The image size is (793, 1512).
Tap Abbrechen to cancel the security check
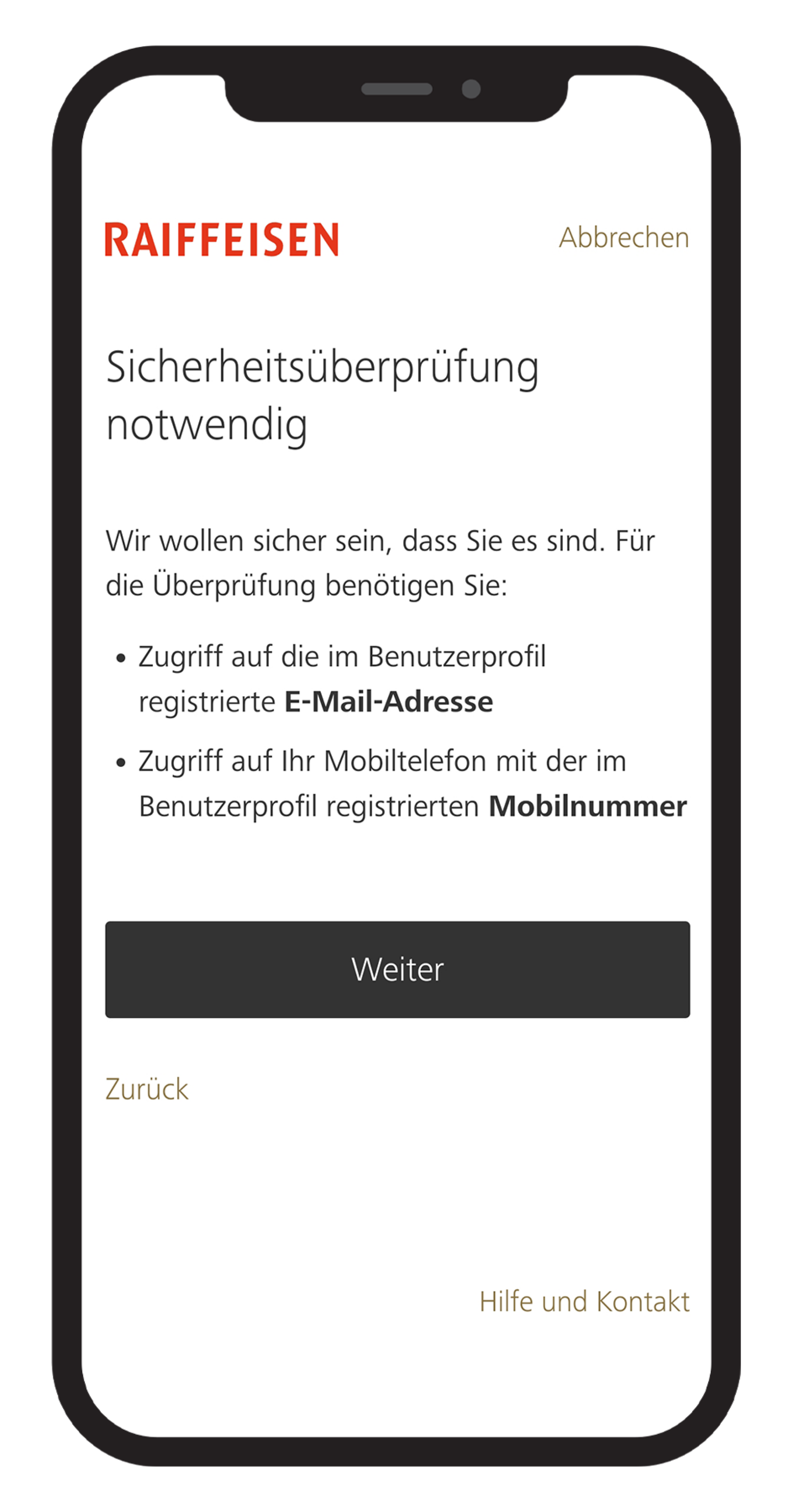click(x=623, y=238)
